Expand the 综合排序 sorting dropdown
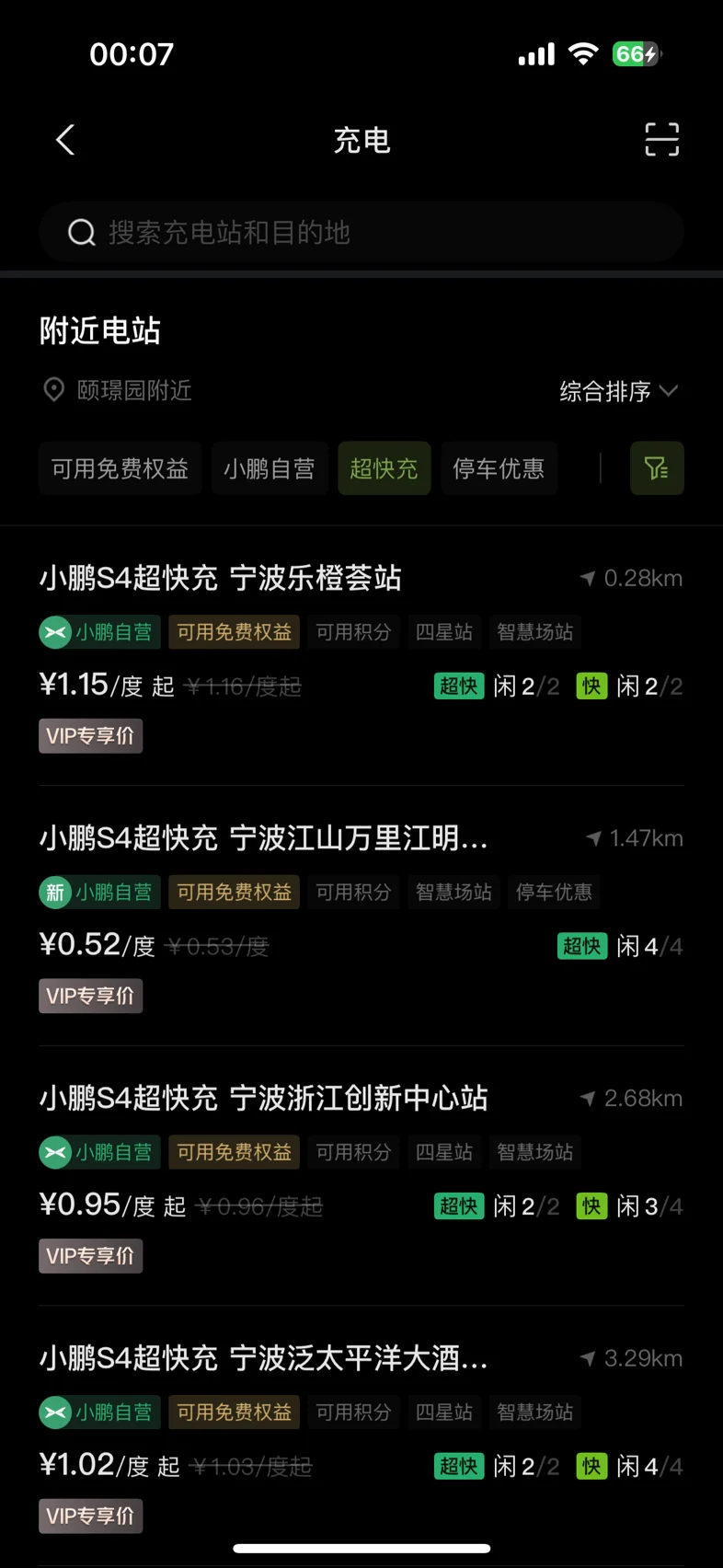This screenshot has width=723, height=1568. [x=619, y=391]
